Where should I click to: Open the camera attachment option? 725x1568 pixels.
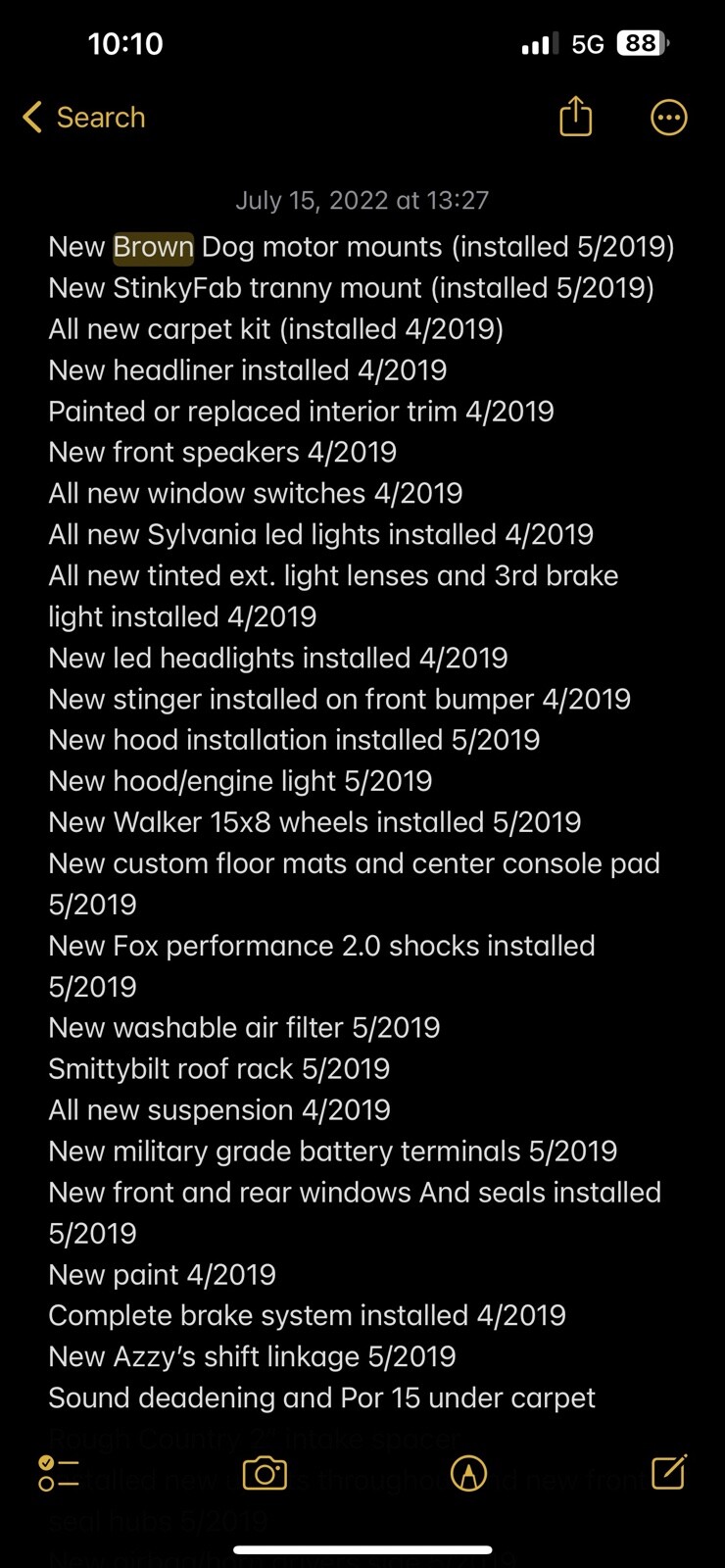(x=265, y=1473)
